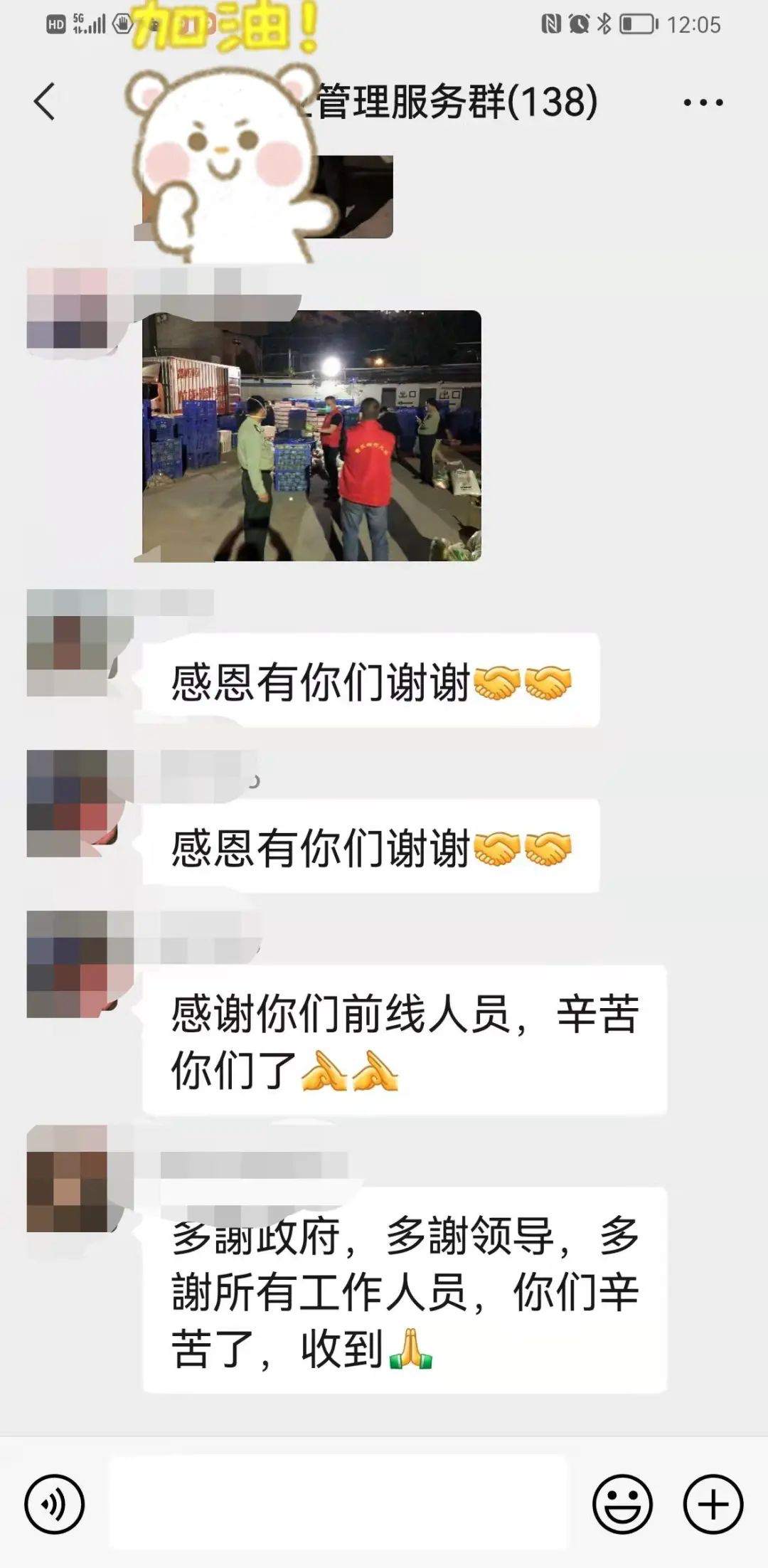
Task: Focus the message text field
Action: 338,1503
